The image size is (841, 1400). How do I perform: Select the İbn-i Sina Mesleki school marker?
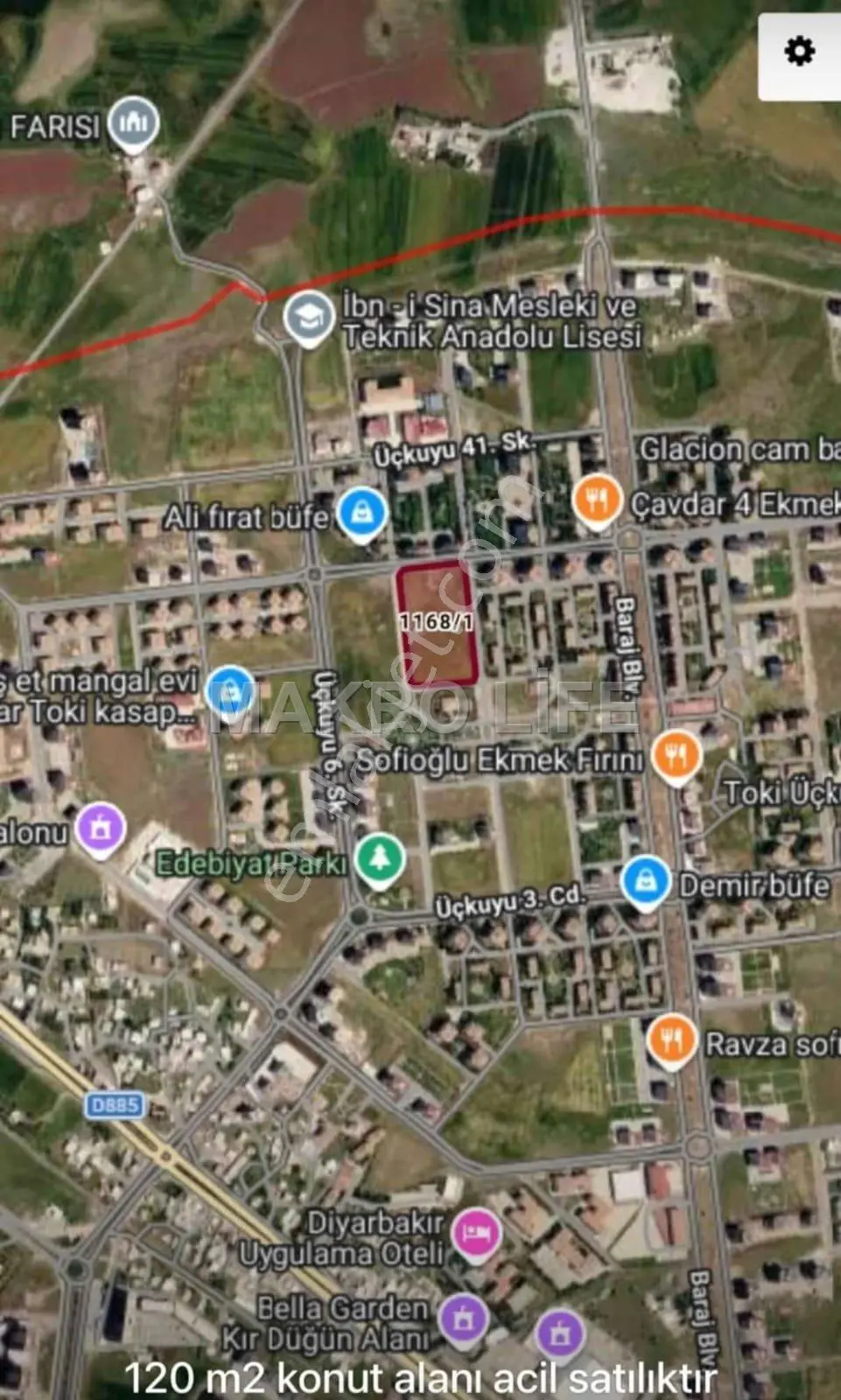click(309, 318)
